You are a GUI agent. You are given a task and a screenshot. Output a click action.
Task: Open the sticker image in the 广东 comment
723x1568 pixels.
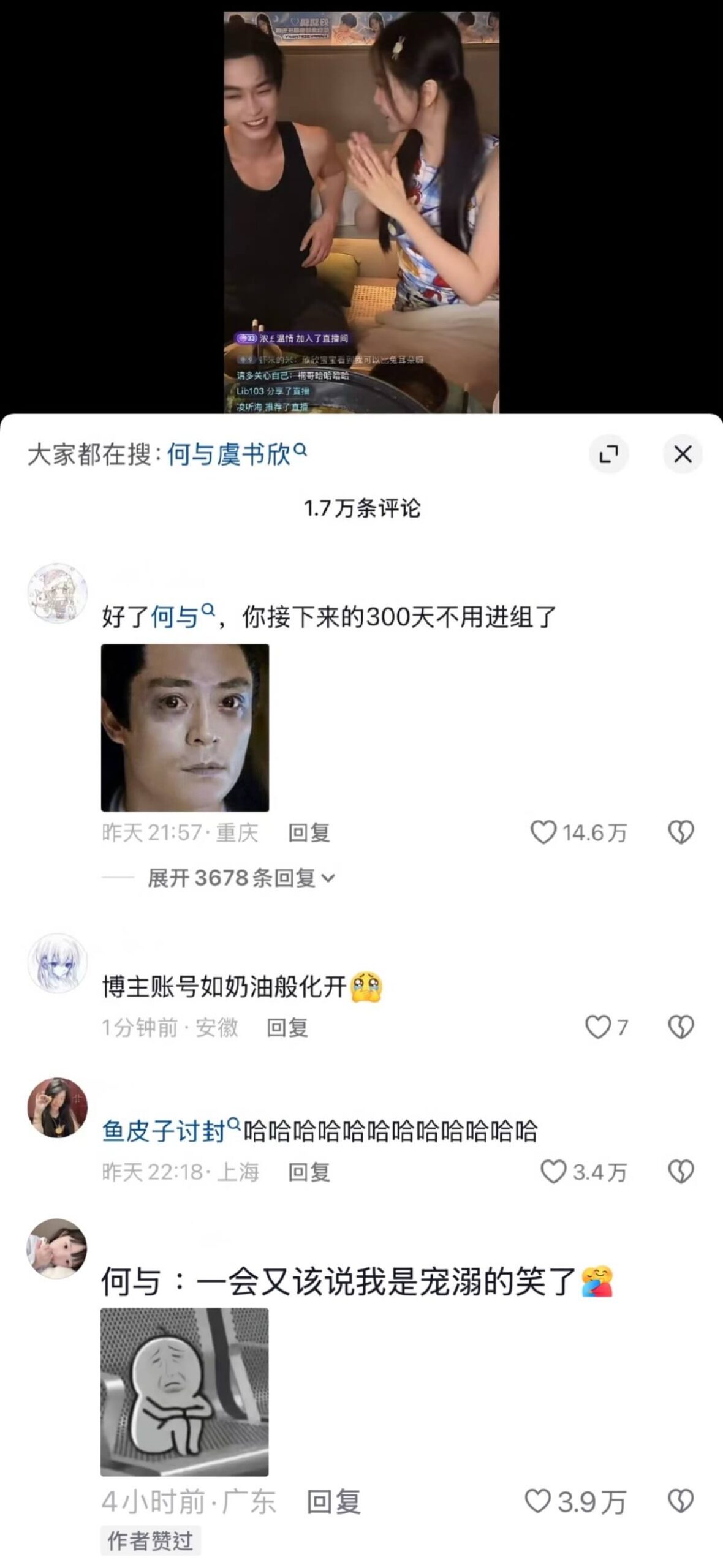click(184, 1392)
